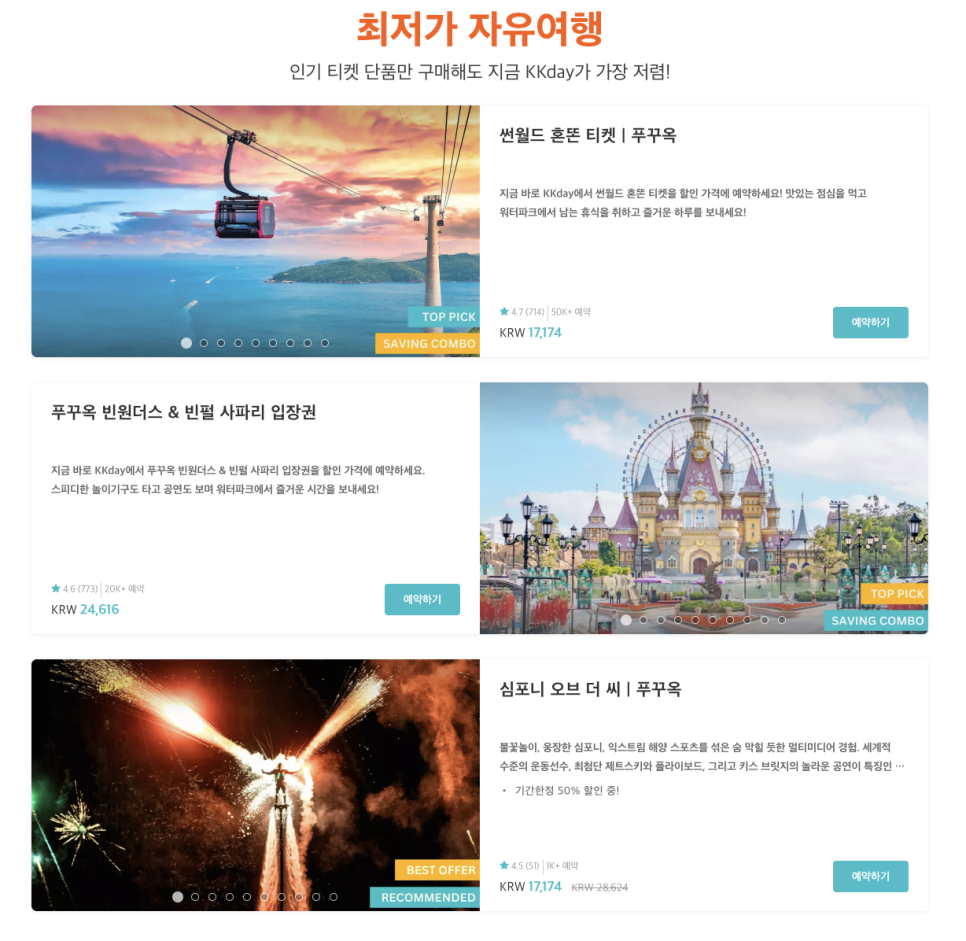The width and height of the screenshot is (966, 941).
Task: Select second carousel dot on fireworks image
Action: click(195, 897)
